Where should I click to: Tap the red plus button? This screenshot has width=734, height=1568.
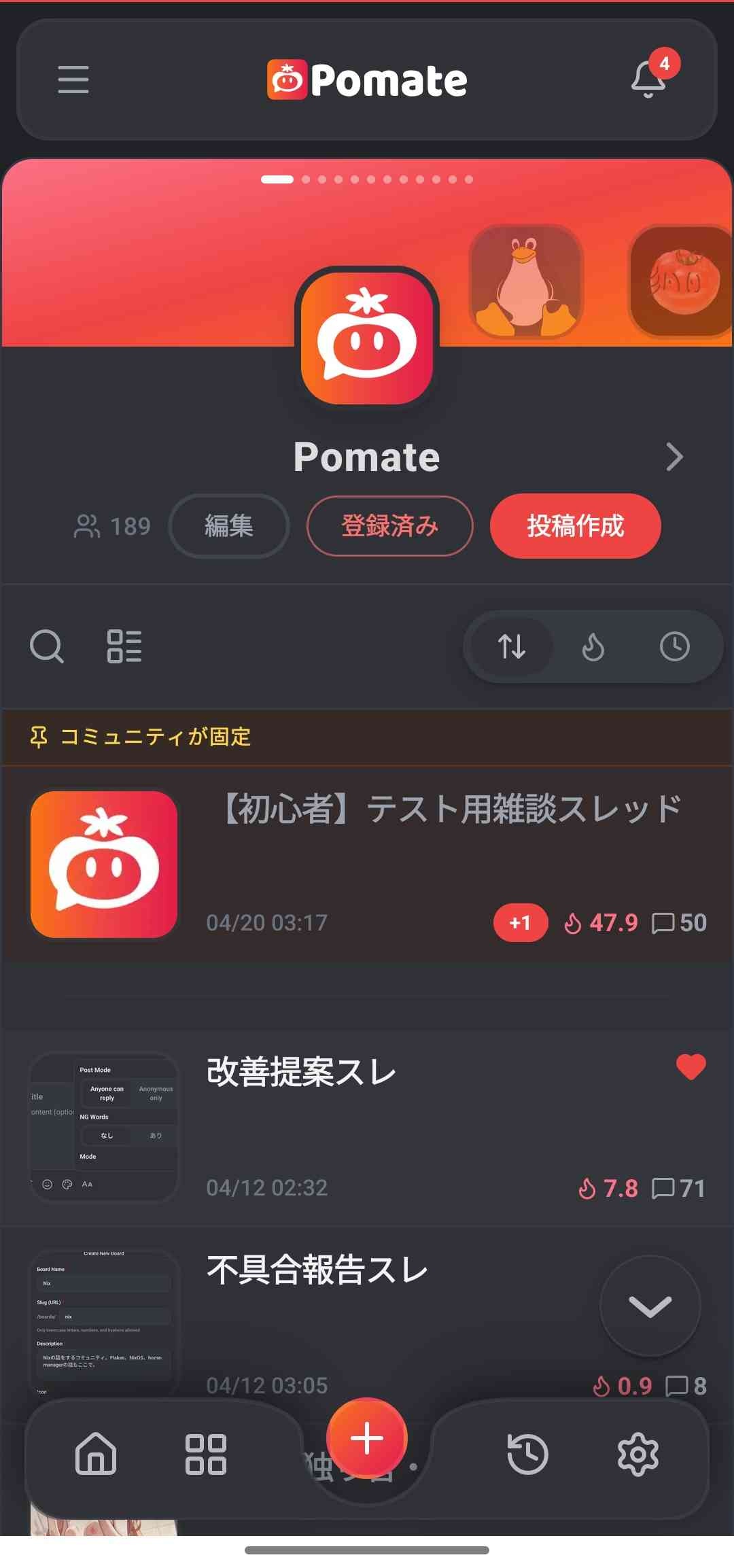367,1438
